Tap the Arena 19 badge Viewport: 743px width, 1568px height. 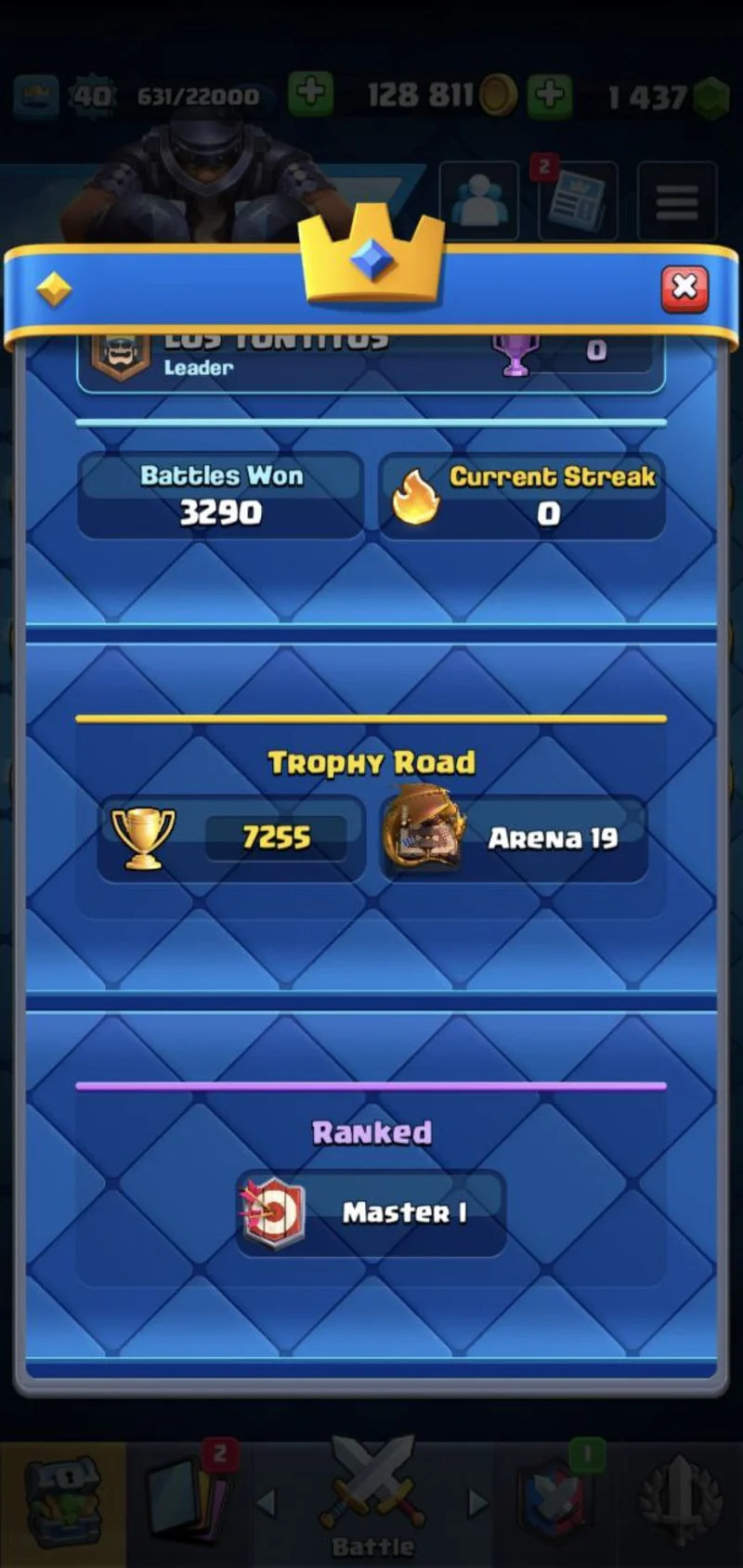514,838
